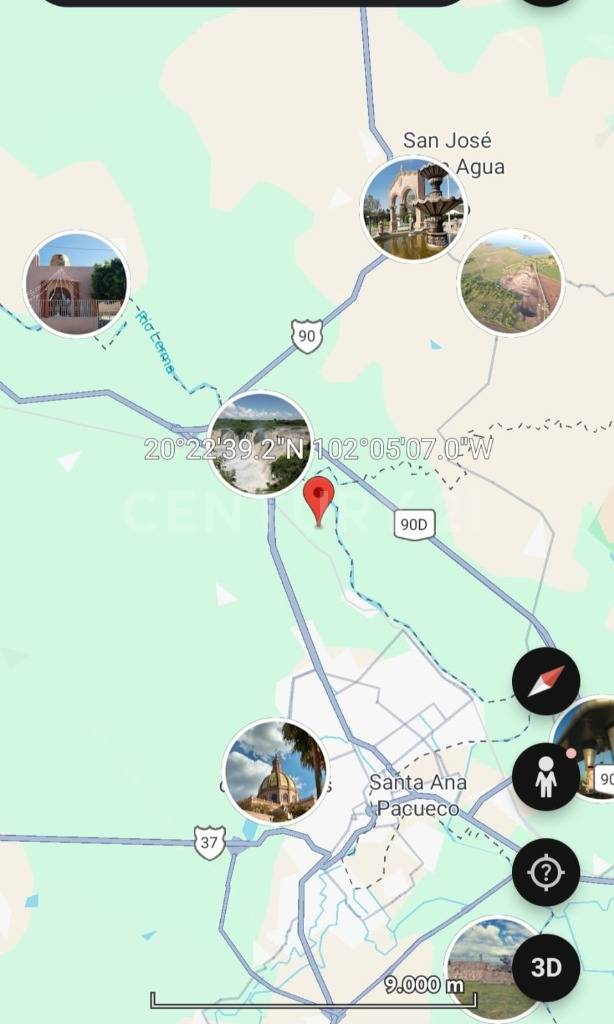614x1024 pixels.
Task: Center map on my location
Action: (546, 872)
